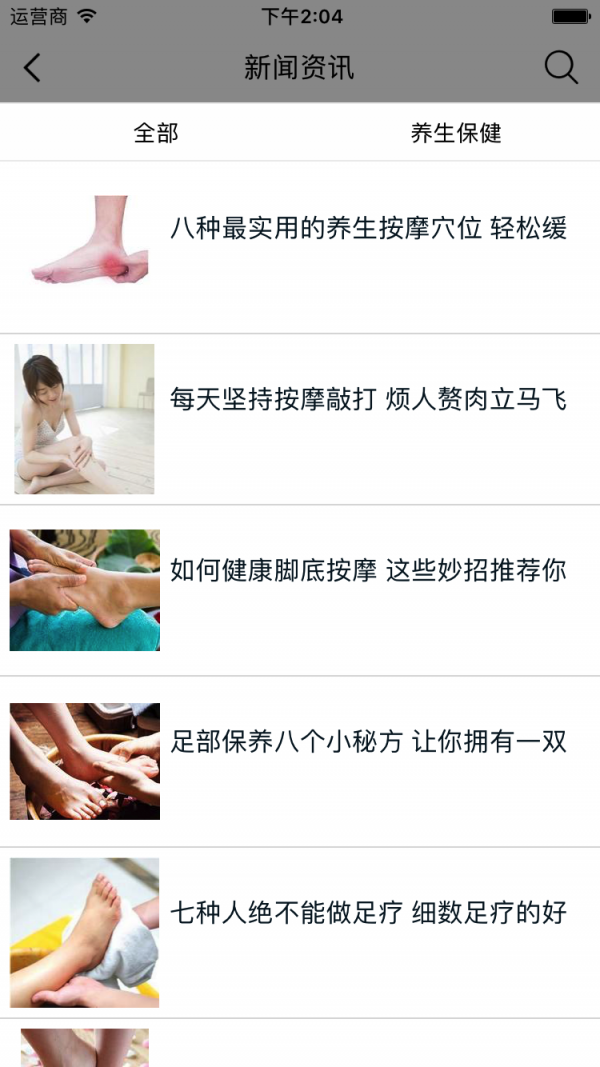Switch to the 全部 tab
Image resolution: width=600 pixels, height=1067 pixels.
point(156,133)
